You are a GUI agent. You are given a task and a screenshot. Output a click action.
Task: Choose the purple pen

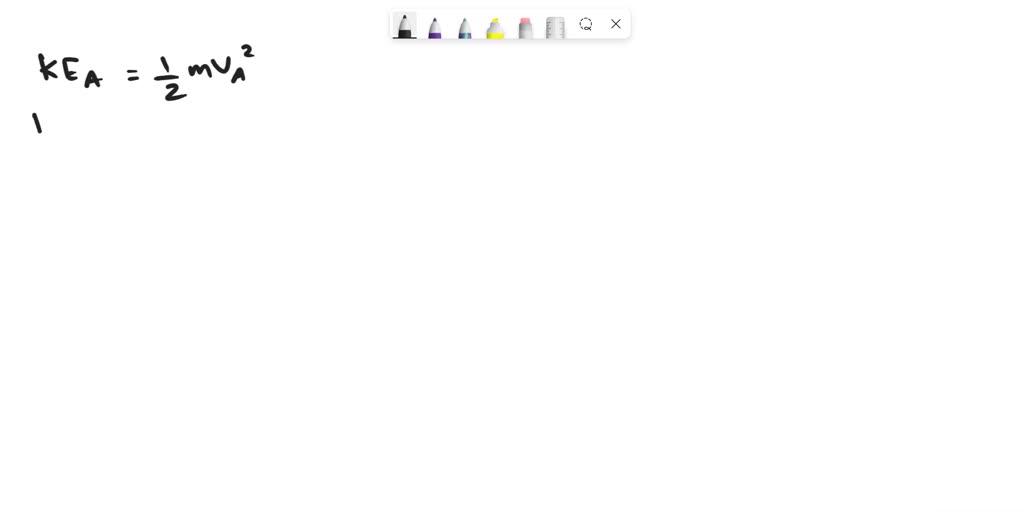click(x=435, y=27)
